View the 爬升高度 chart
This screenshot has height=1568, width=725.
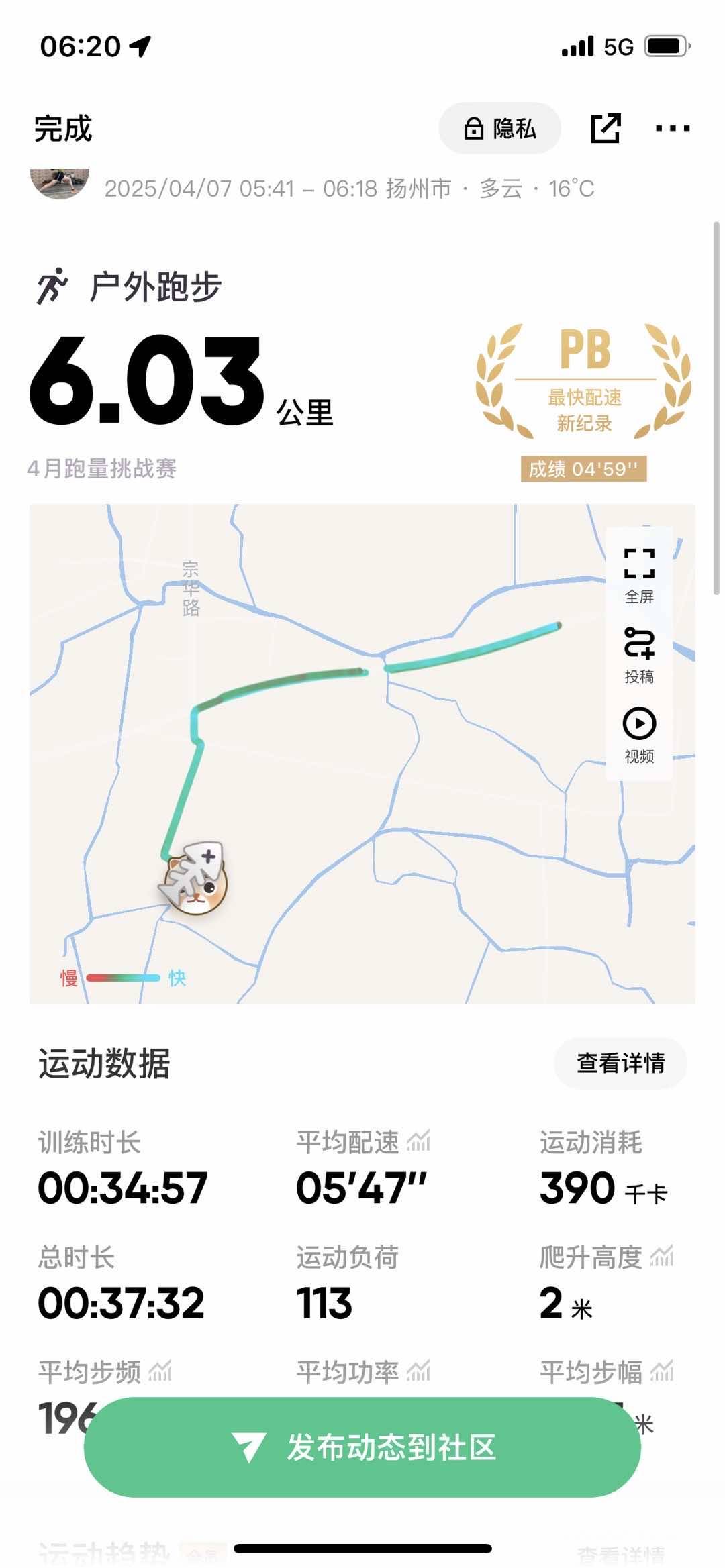point(662,1257)
